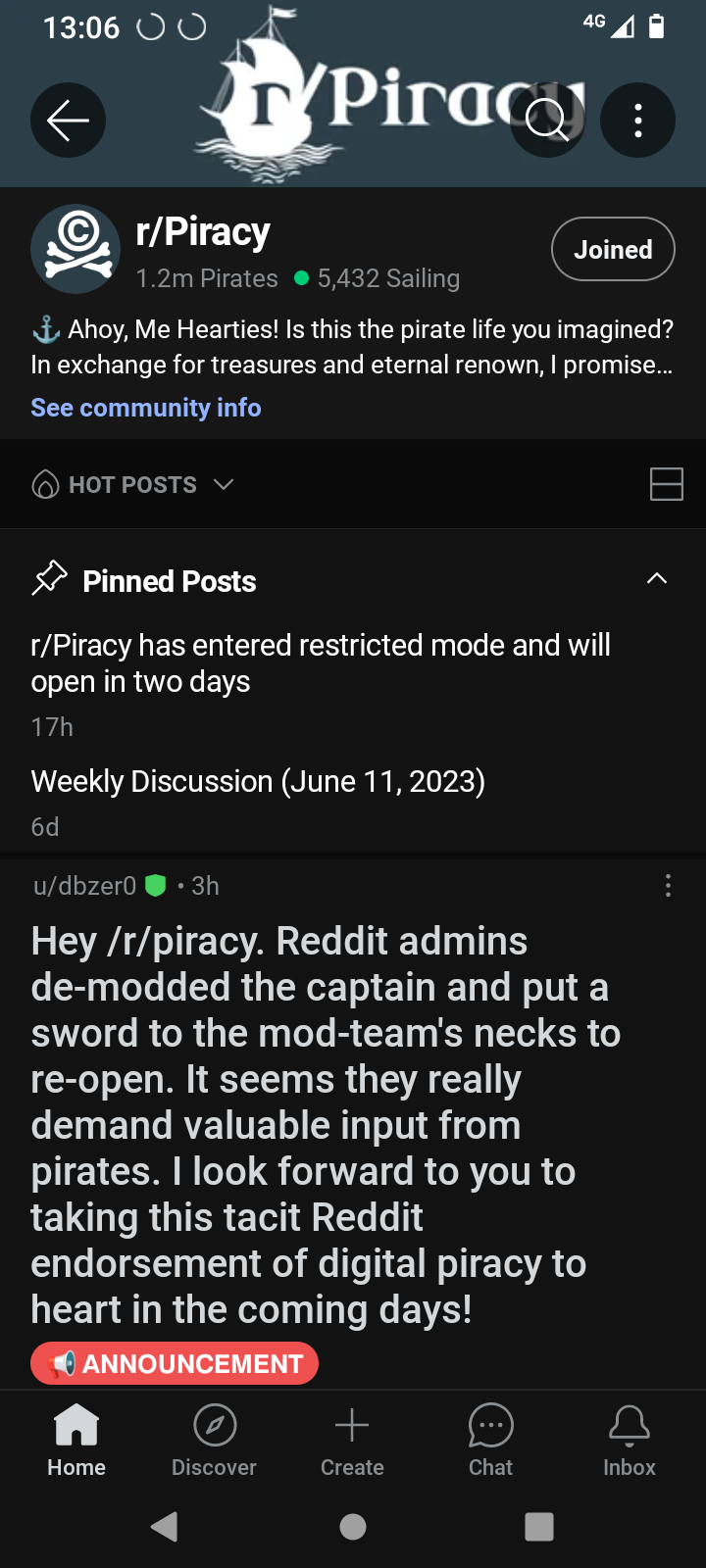This screenshot has width=706, height=1568.
Task: Filter by the Announcement flair
Action: 175,1363
